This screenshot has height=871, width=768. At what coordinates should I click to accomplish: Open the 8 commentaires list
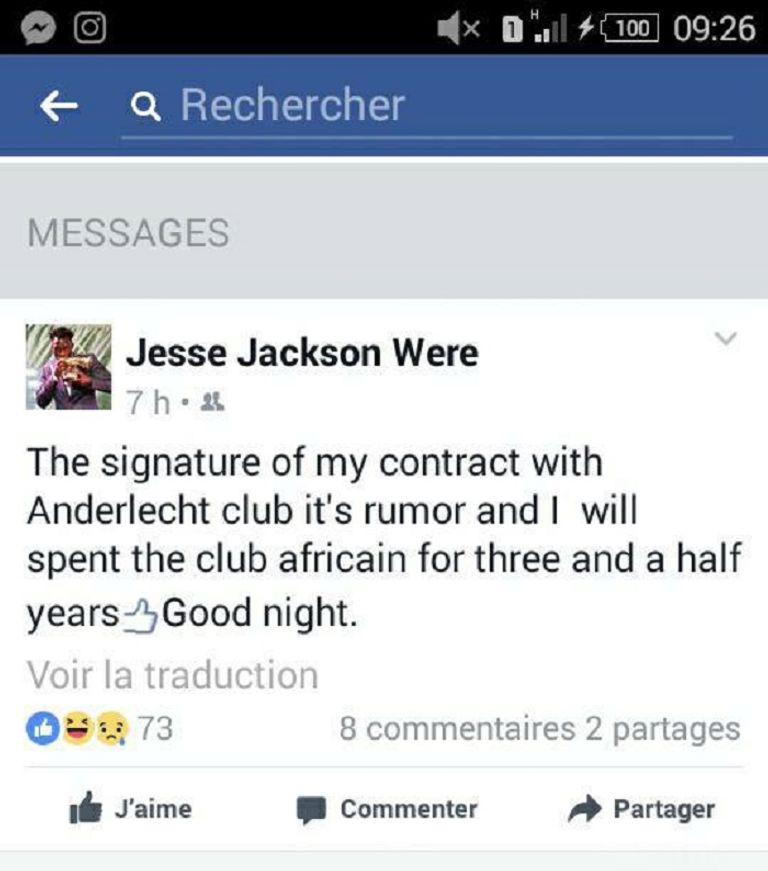(457, 729)
